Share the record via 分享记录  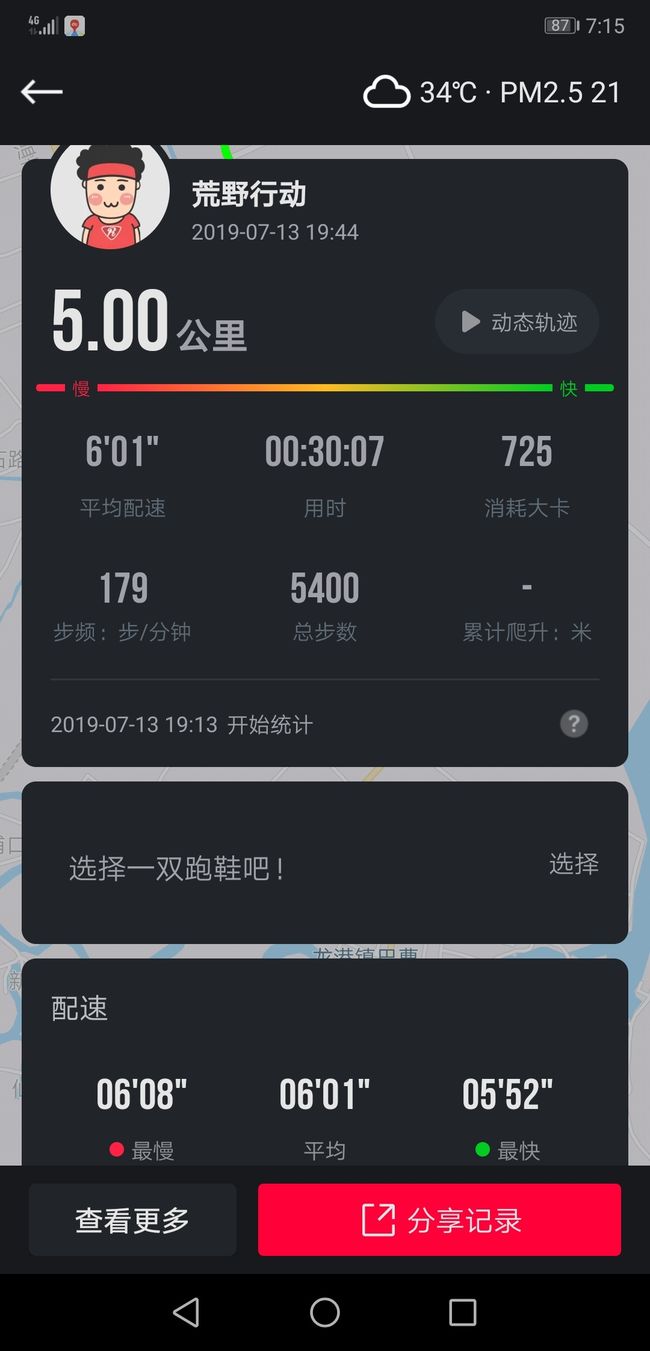(x=439, y=1220)
